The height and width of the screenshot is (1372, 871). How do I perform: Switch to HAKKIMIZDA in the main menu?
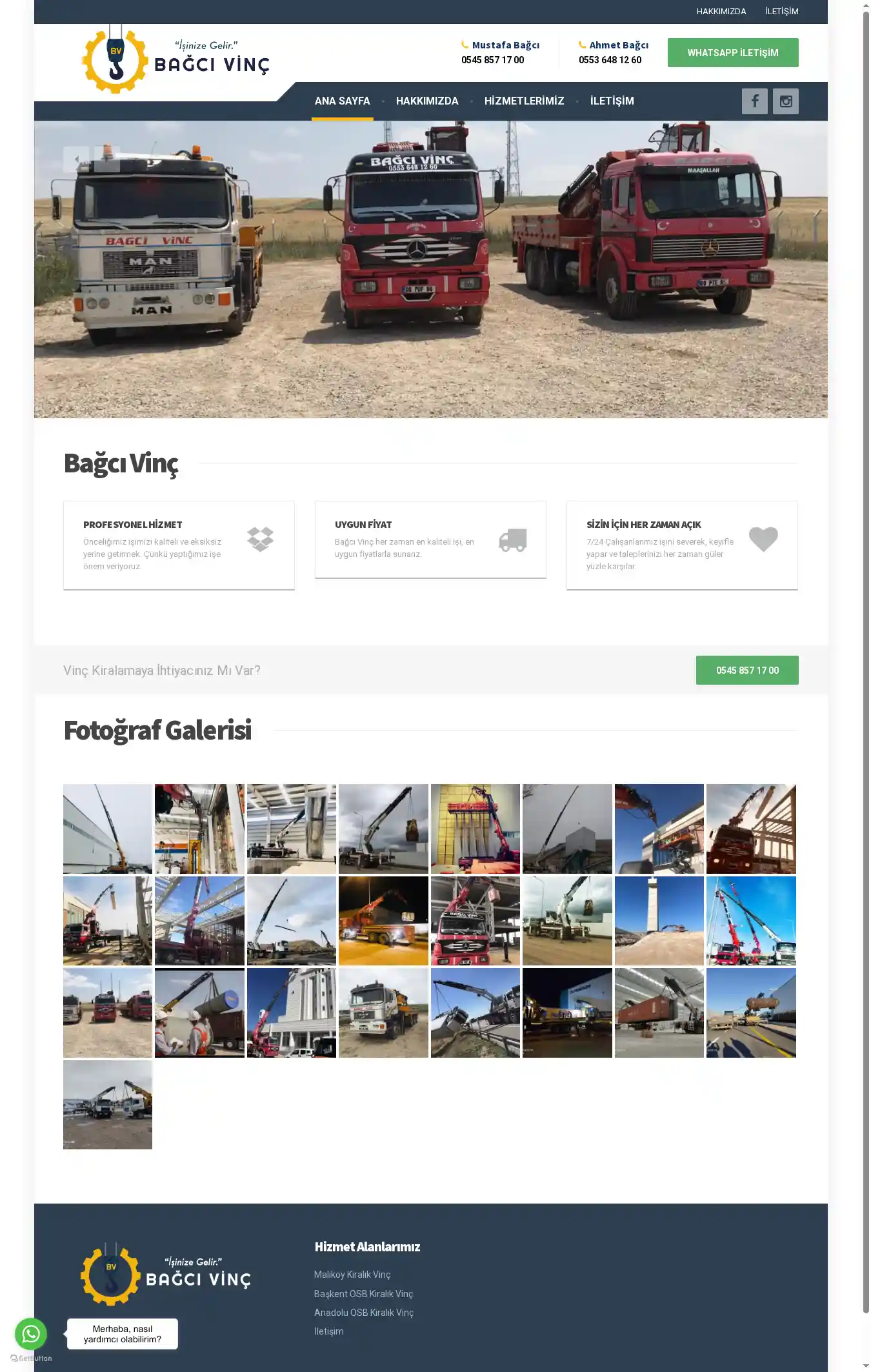[x=426, y=101]
